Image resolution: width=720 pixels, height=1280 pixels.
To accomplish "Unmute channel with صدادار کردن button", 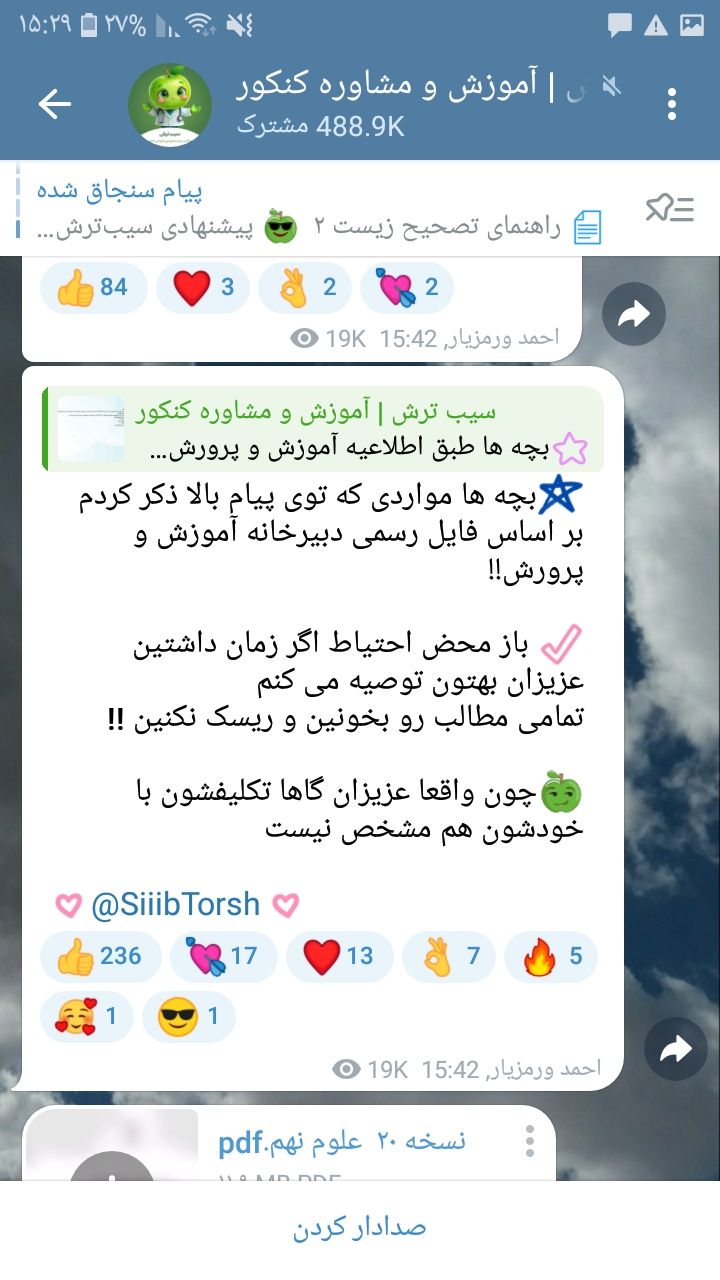I will point(360,1228).
